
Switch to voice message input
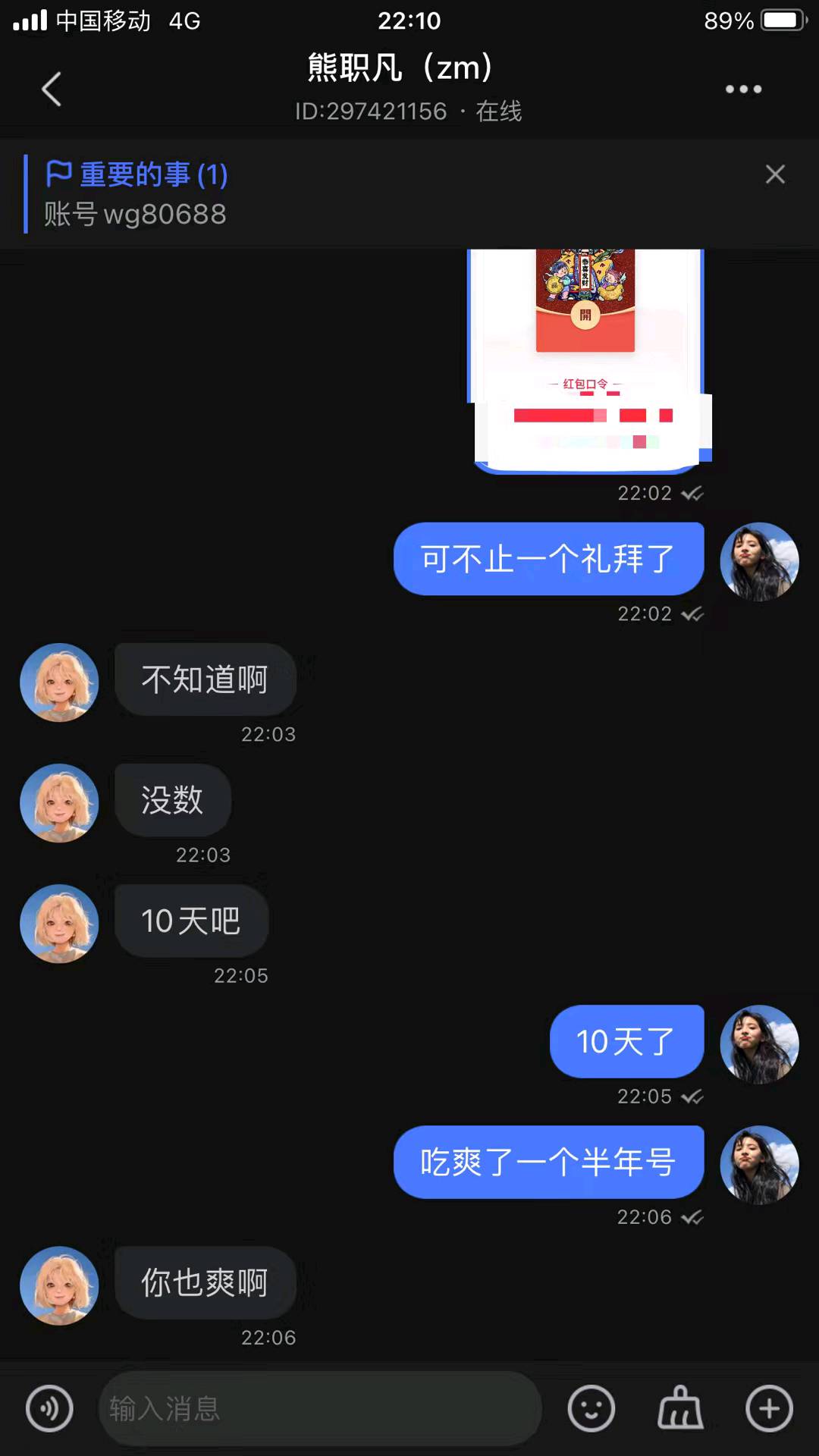coord(49,1408)
